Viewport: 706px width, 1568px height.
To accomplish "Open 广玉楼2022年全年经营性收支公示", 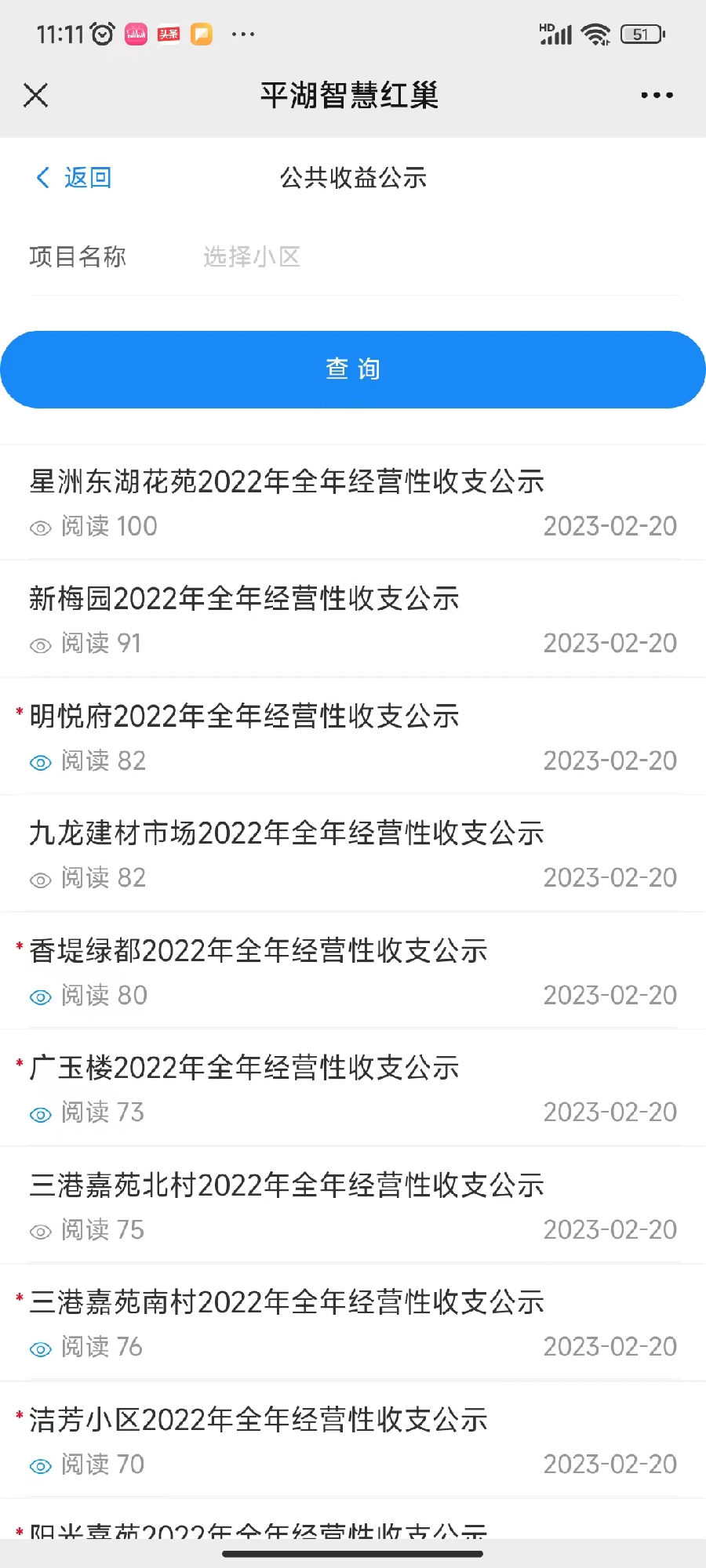I will tap(353, 1087).
